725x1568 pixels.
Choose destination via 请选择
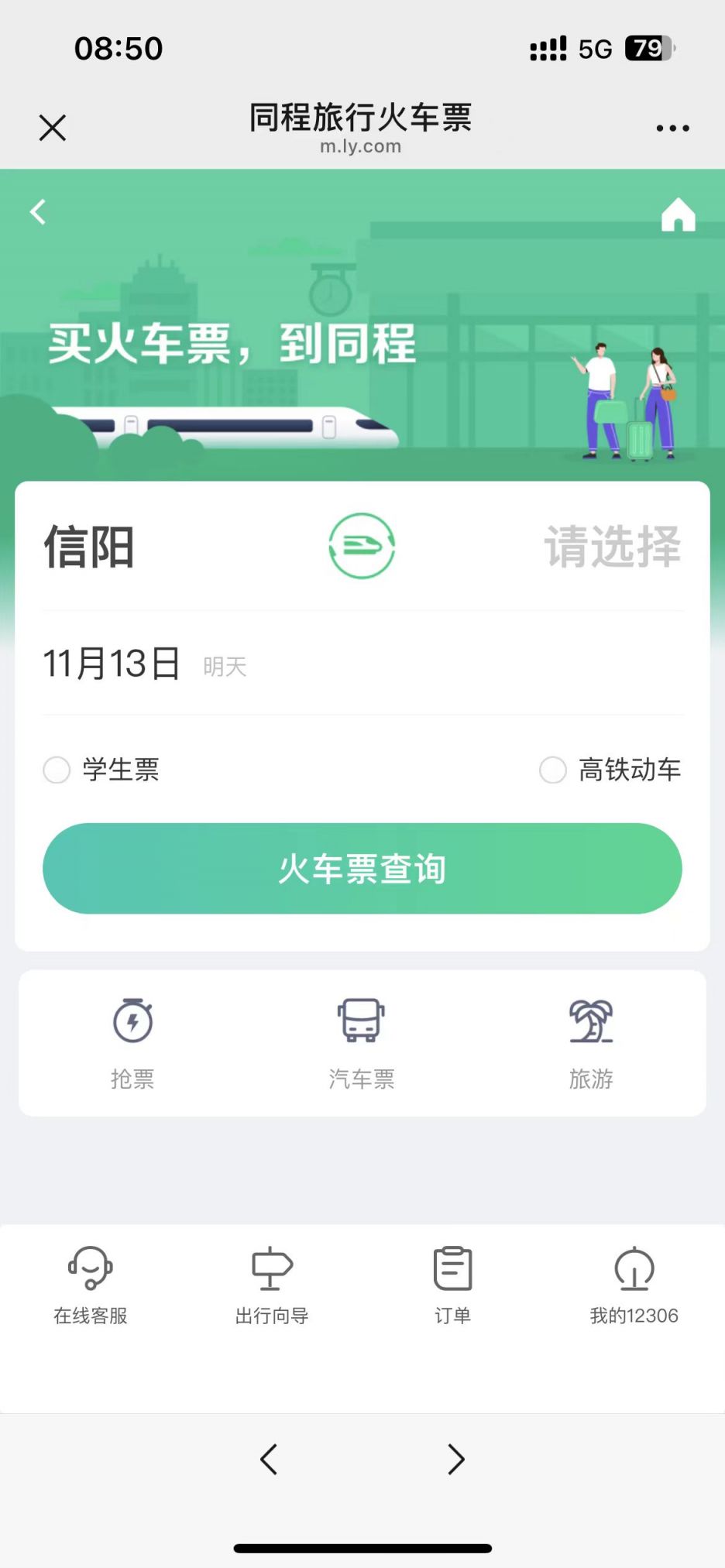pyautogui.click(x=612, y=547)
